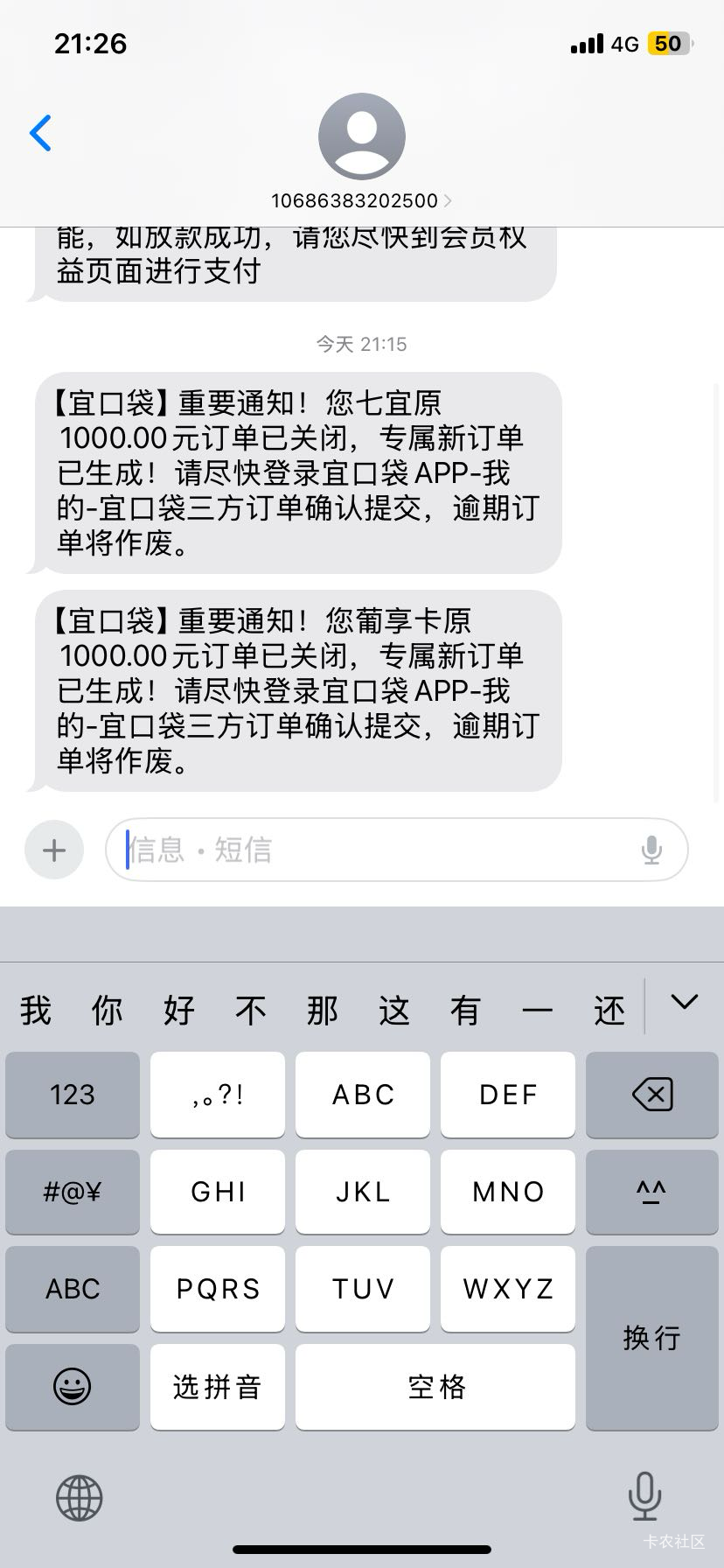Image resolution: width=724 pixels, height=1568 pixels.
Task: Tap the 换行 return key
Action: [x=651, y=1338]
